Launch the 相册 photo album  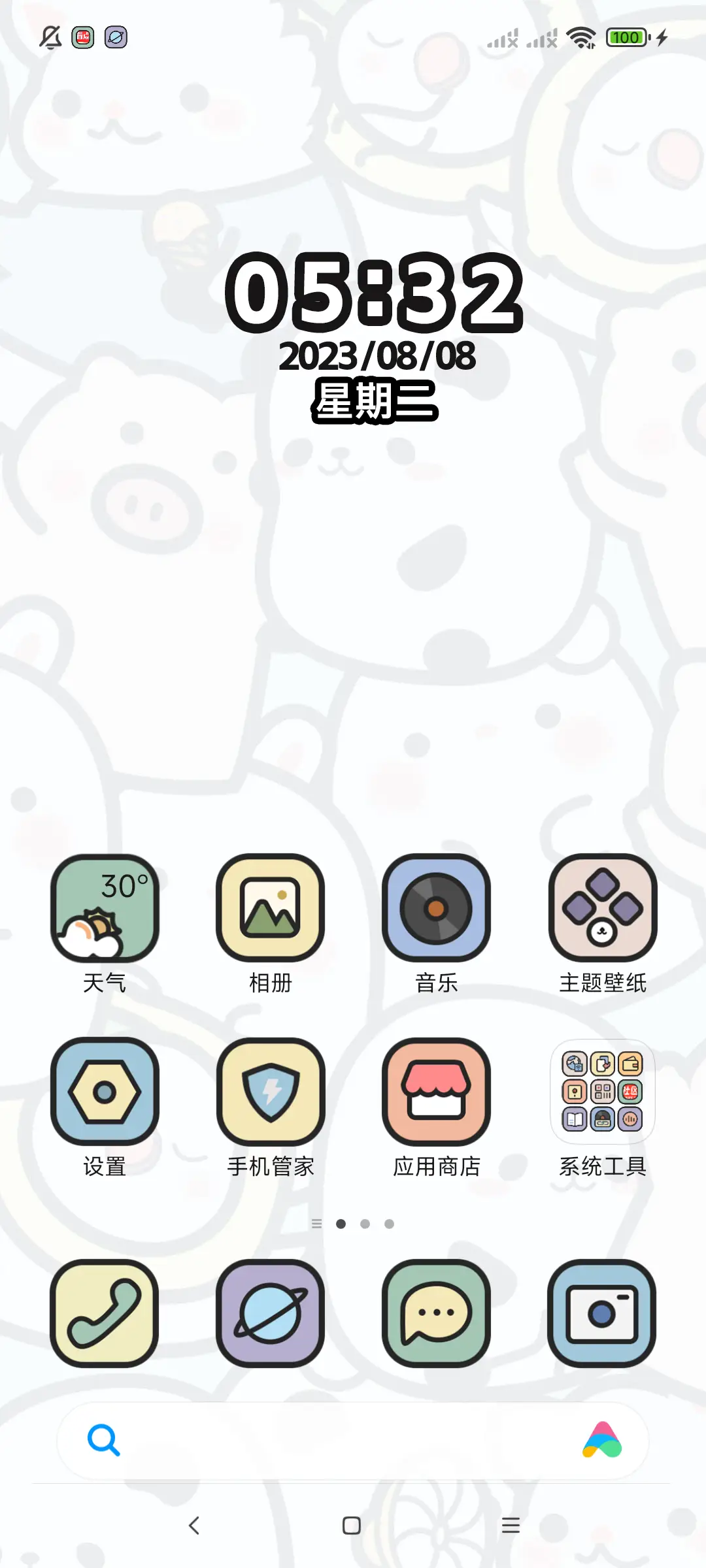(x=271, y=909)
